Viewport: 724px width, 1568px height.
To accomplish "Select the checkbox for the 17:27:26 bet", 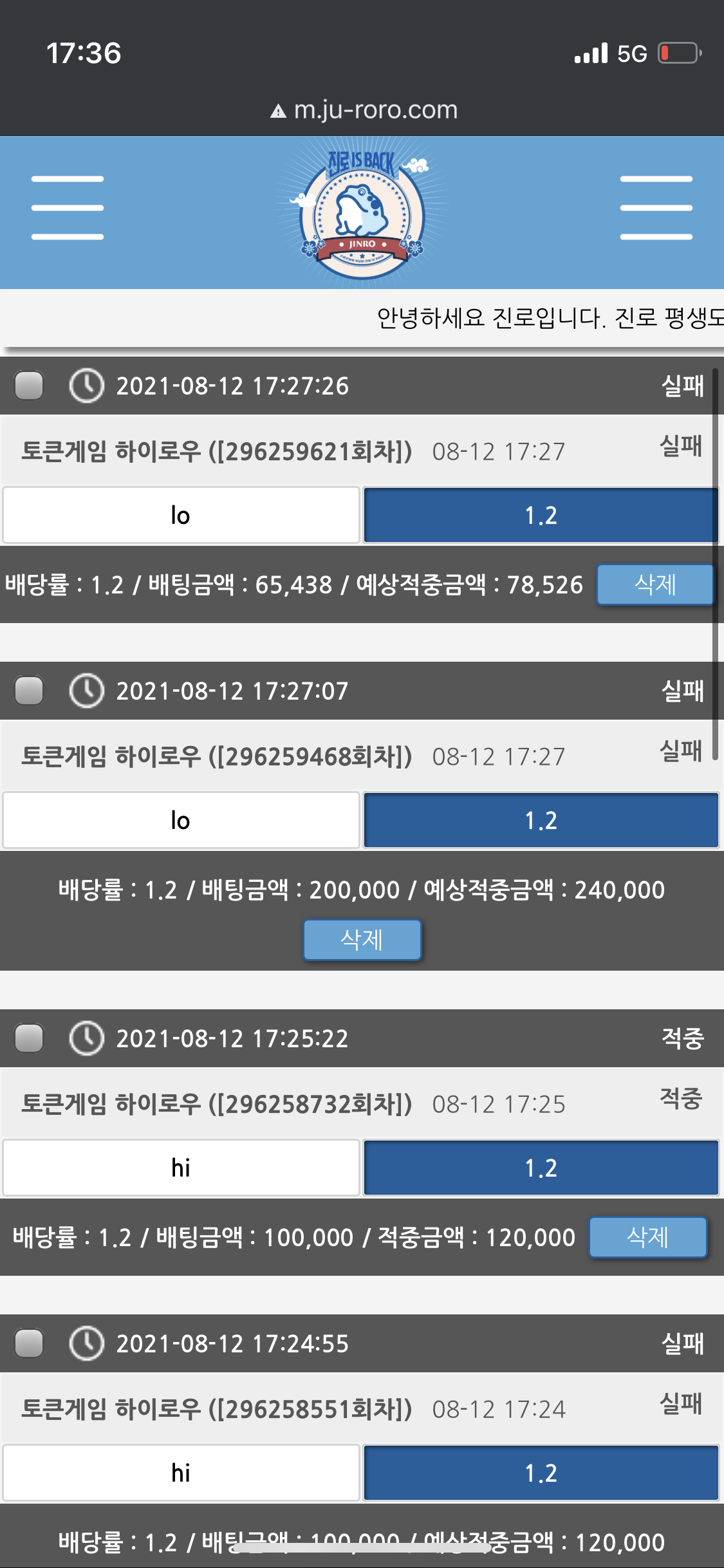I will 29,386.
